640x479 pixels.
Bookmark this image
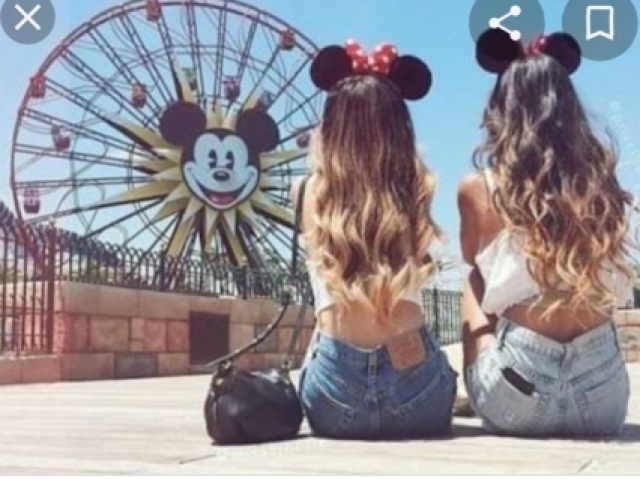coord(599,21)
